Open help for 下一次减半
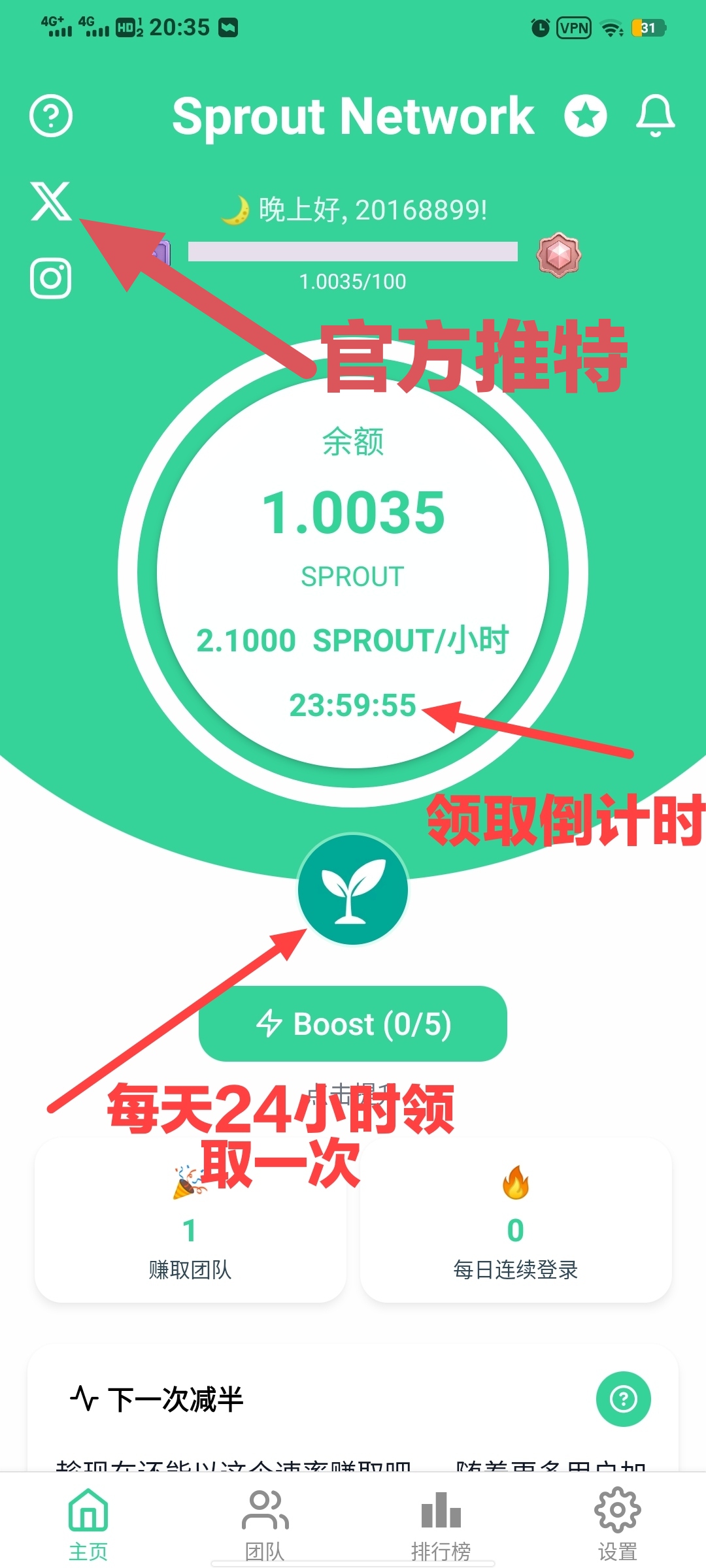Viewport: 706px width, 1568px height. pyautogui.click(x=623, y=1399)
